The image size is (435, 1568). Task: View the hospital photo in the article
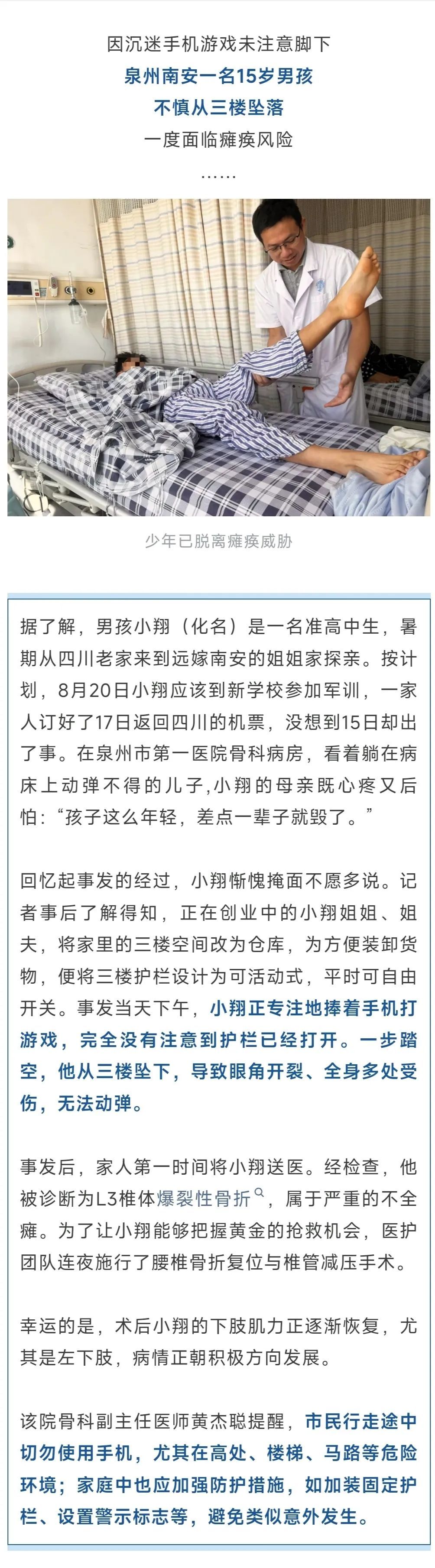click(218, 357)
